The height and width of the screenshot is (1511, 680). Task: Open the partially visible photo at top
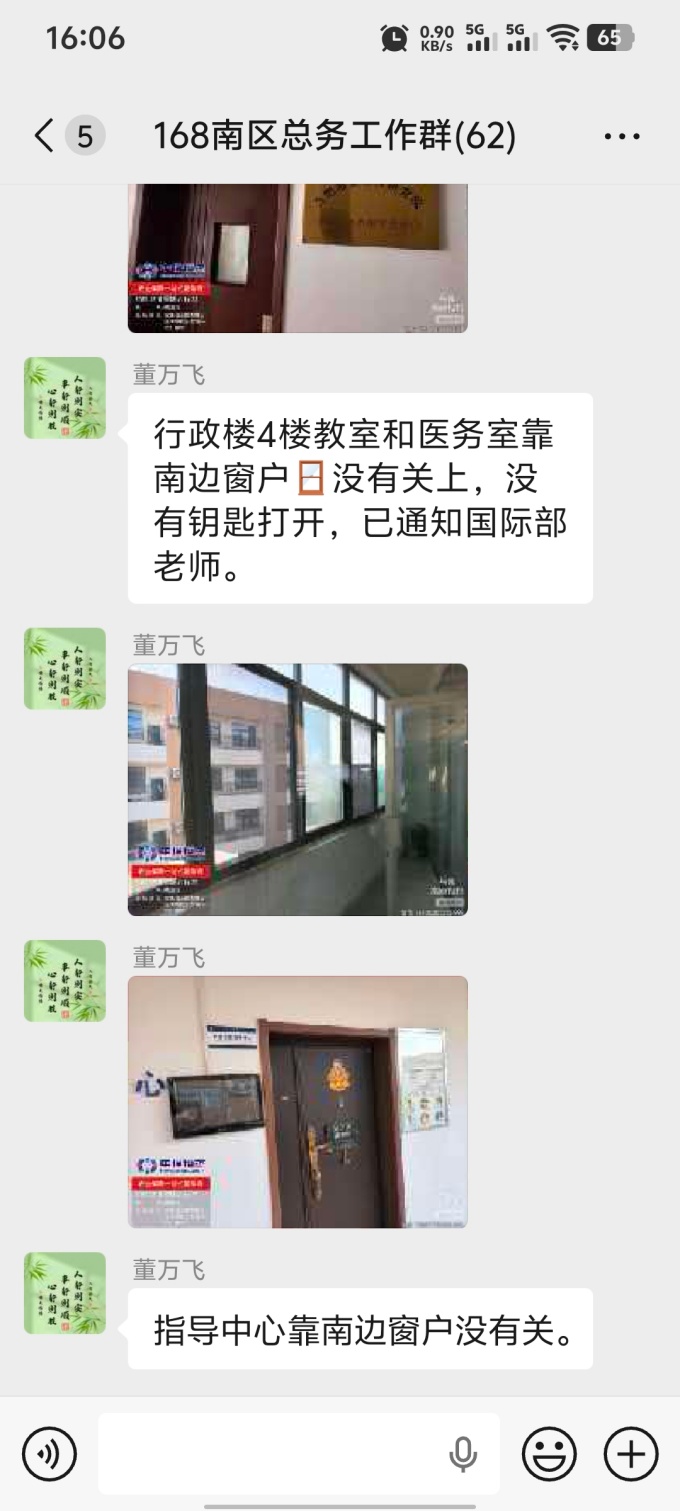[x=298, y=258]
